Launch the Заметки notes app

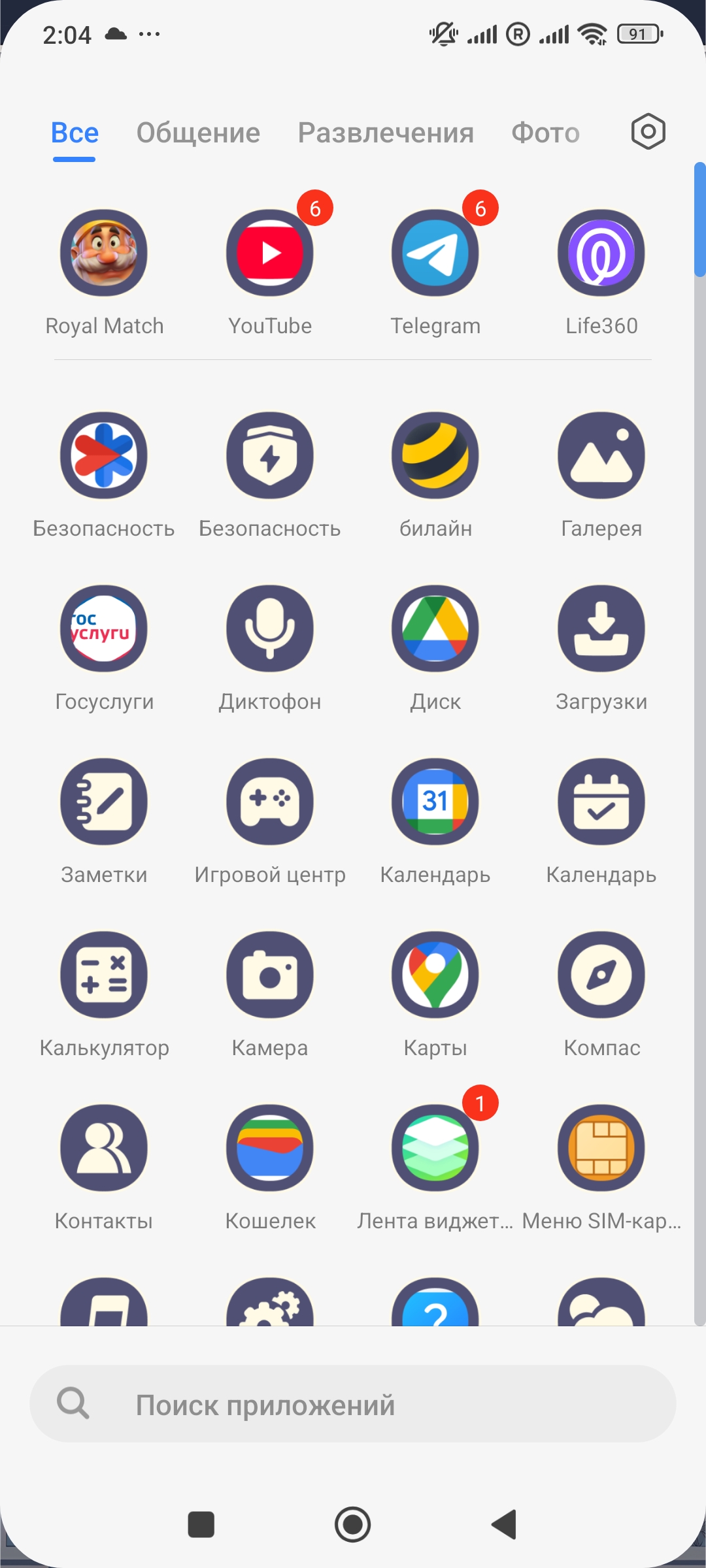point(104,802)
